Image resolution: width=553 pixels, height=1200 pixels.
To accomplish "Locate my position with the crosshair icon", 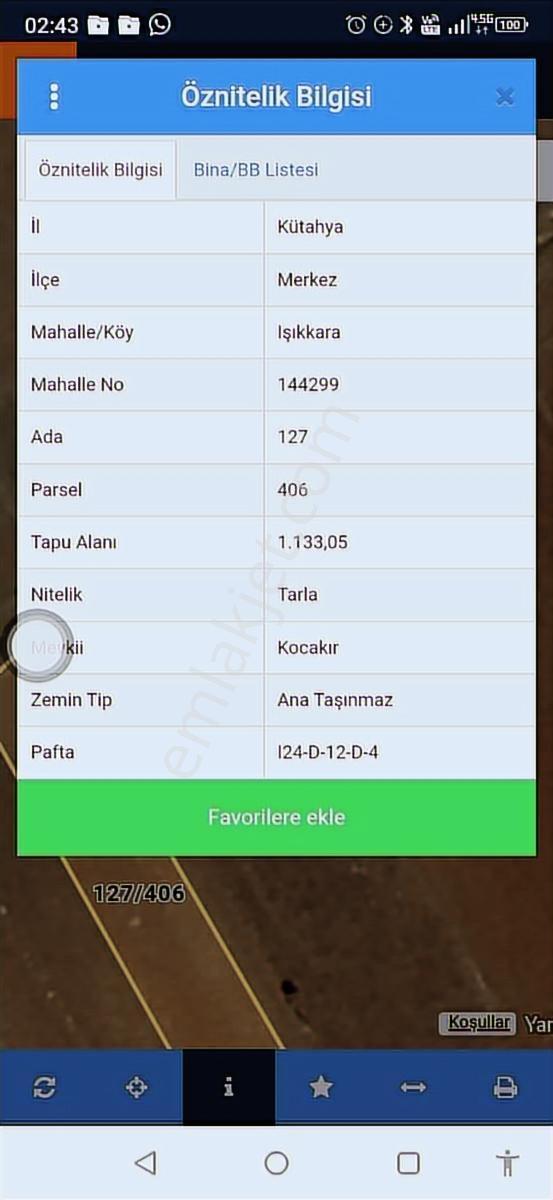I will point(137,1087).
